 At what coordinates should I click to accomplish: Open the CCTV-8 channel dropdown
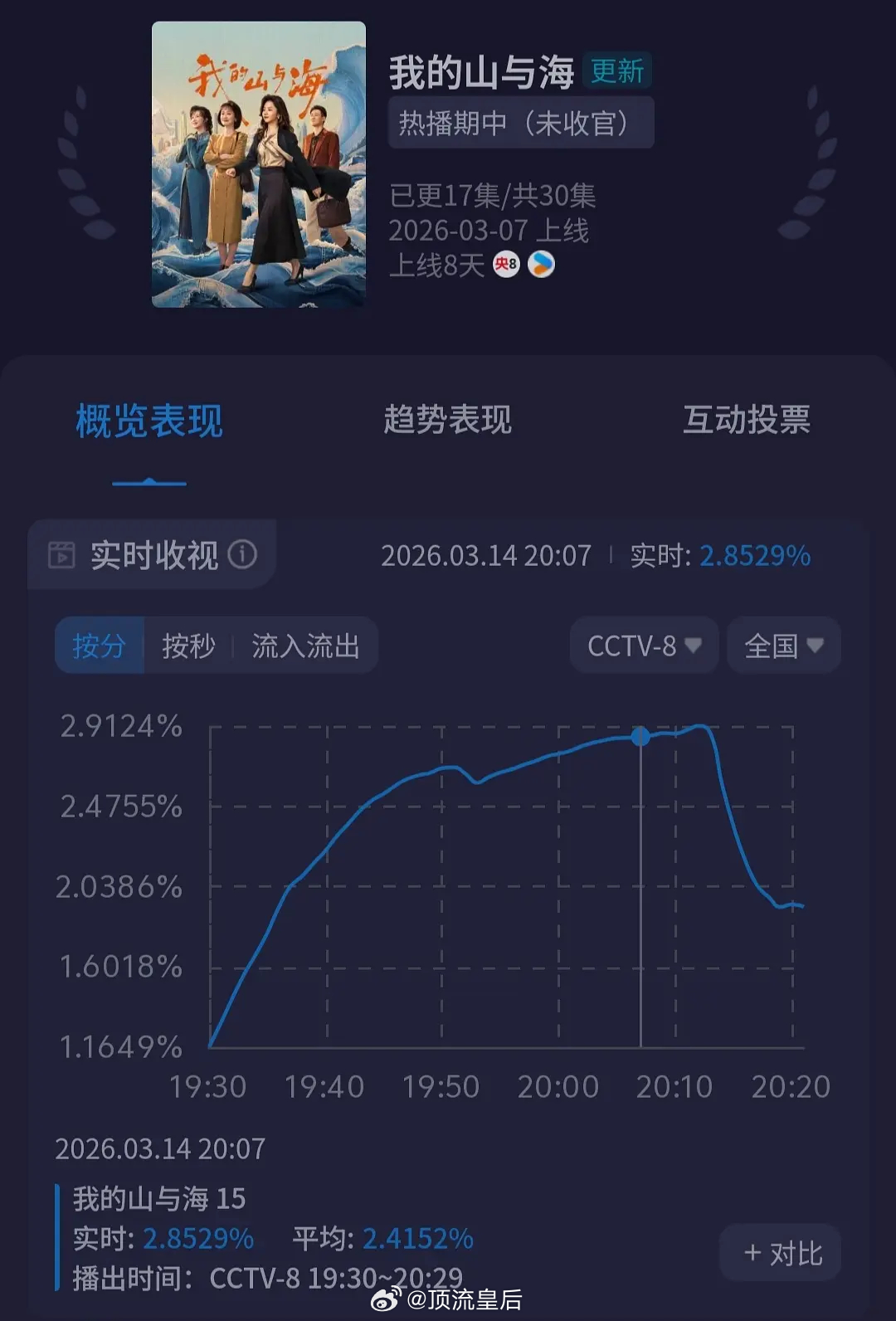coord(645,645)
